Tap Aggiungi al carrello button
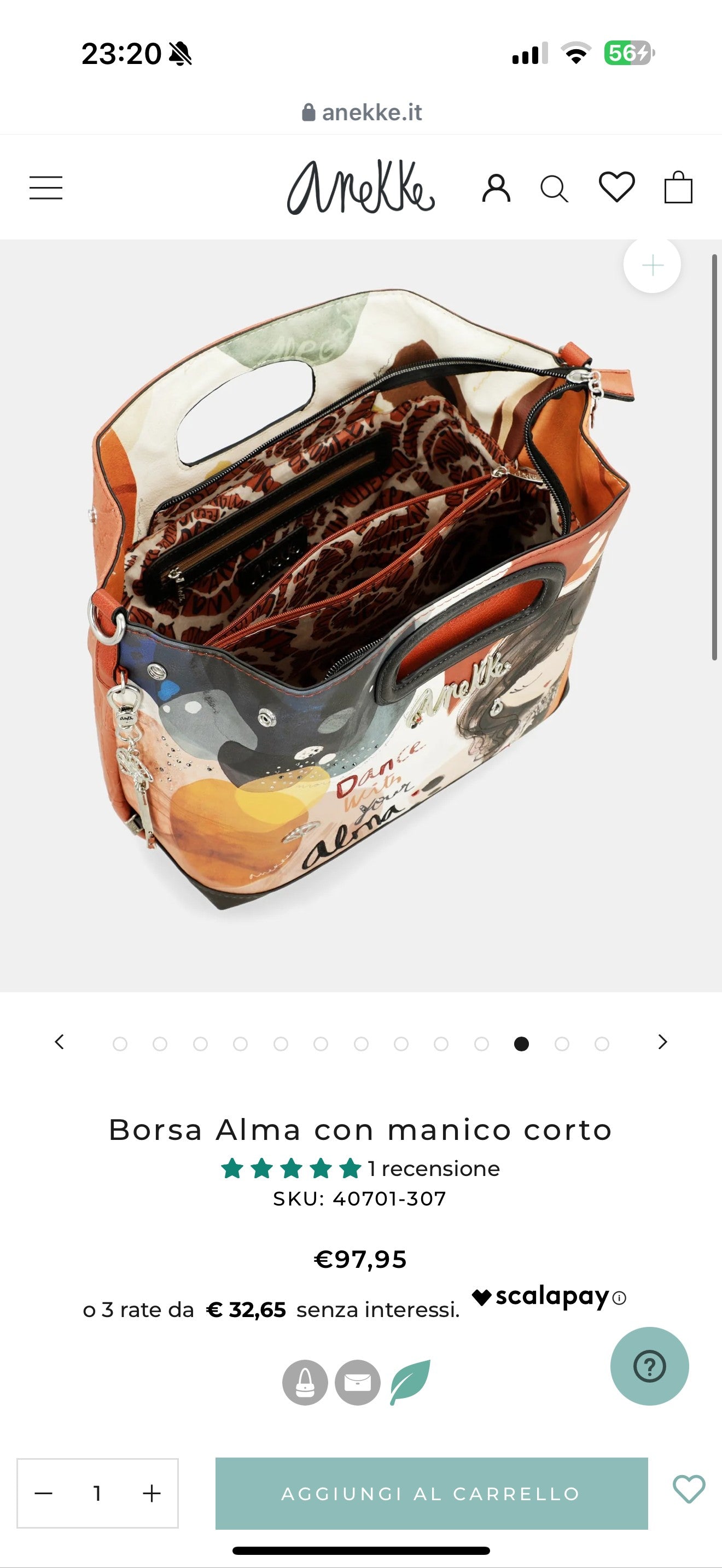This screenshot has width=722, height=1568. [431, 1493]
